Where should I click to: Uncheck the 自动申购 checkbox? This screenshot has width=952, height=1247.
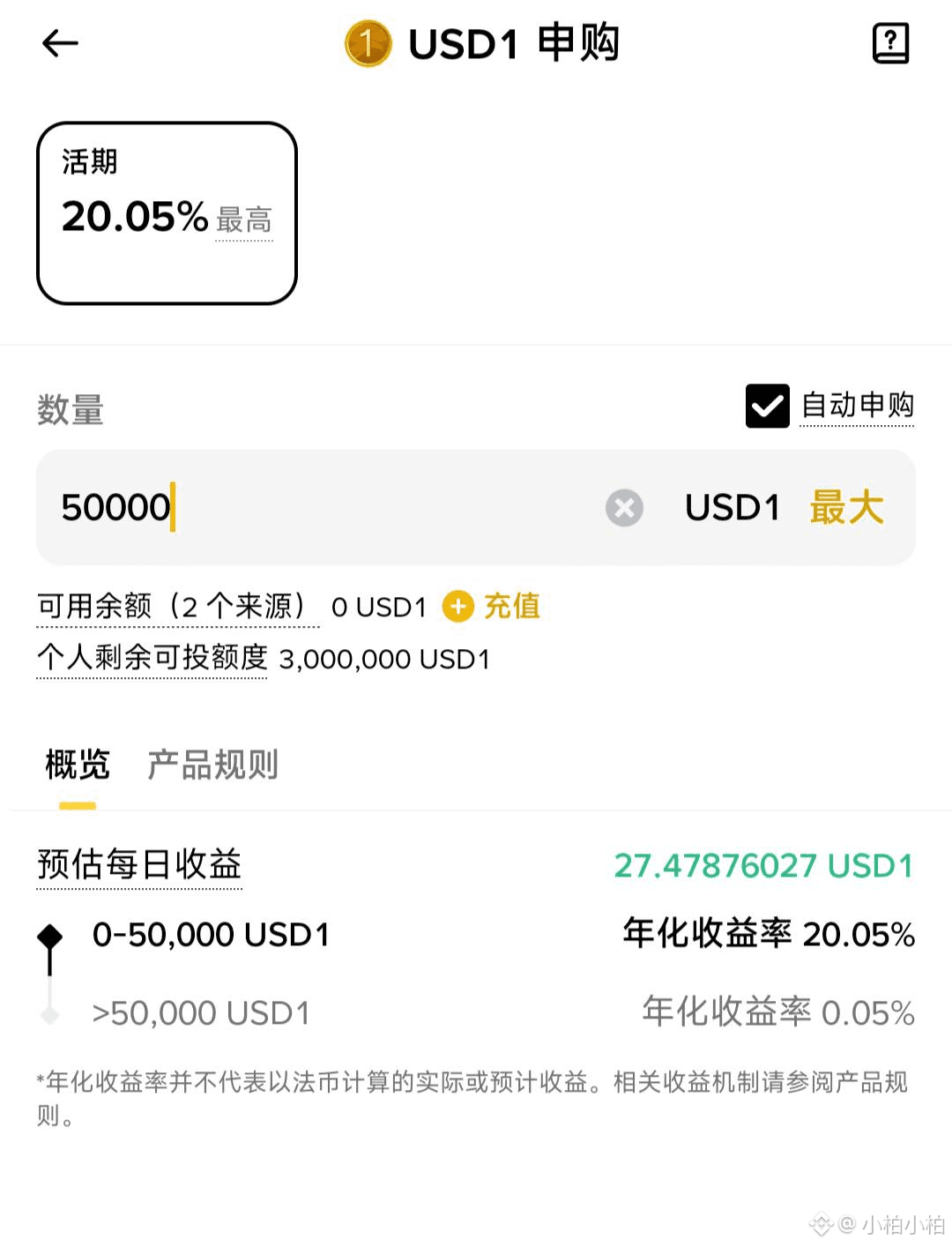point(767,406)
